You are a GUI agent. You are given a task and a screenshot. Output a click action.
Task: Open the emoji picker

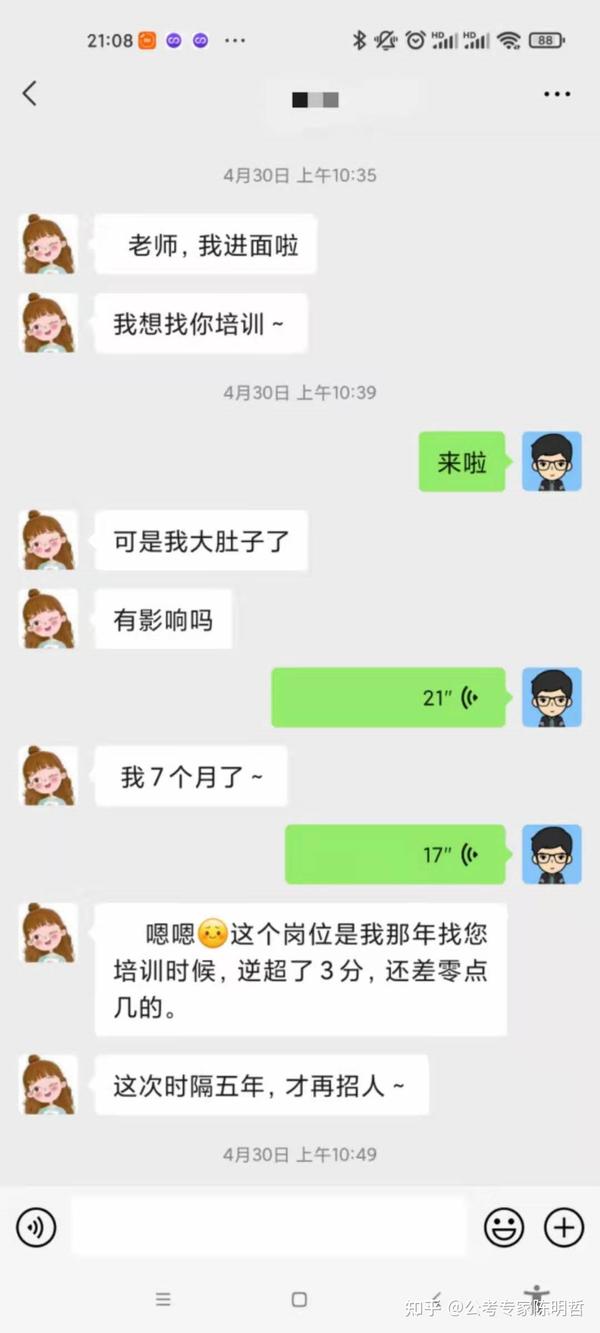pos(504,1226)
